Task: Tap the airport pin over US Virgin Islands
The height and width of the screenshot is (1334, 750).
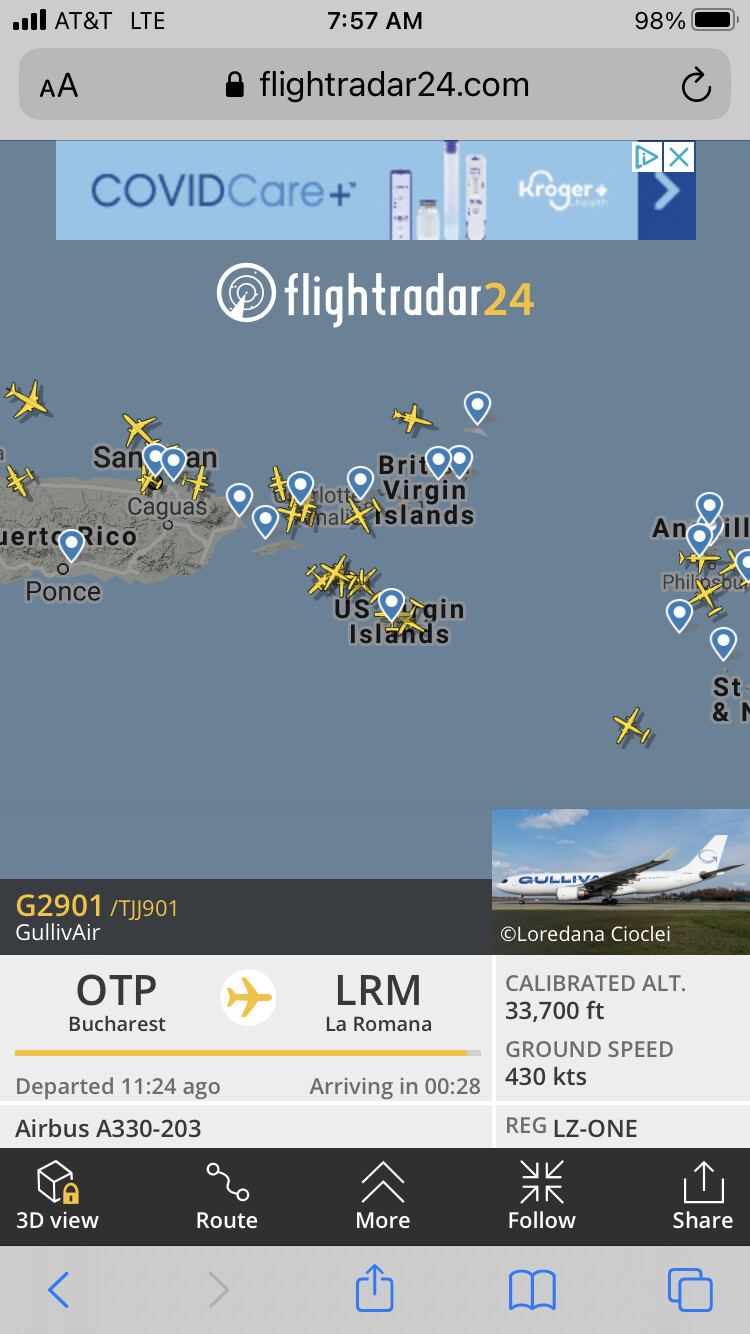Action: [x=391, y=603]
